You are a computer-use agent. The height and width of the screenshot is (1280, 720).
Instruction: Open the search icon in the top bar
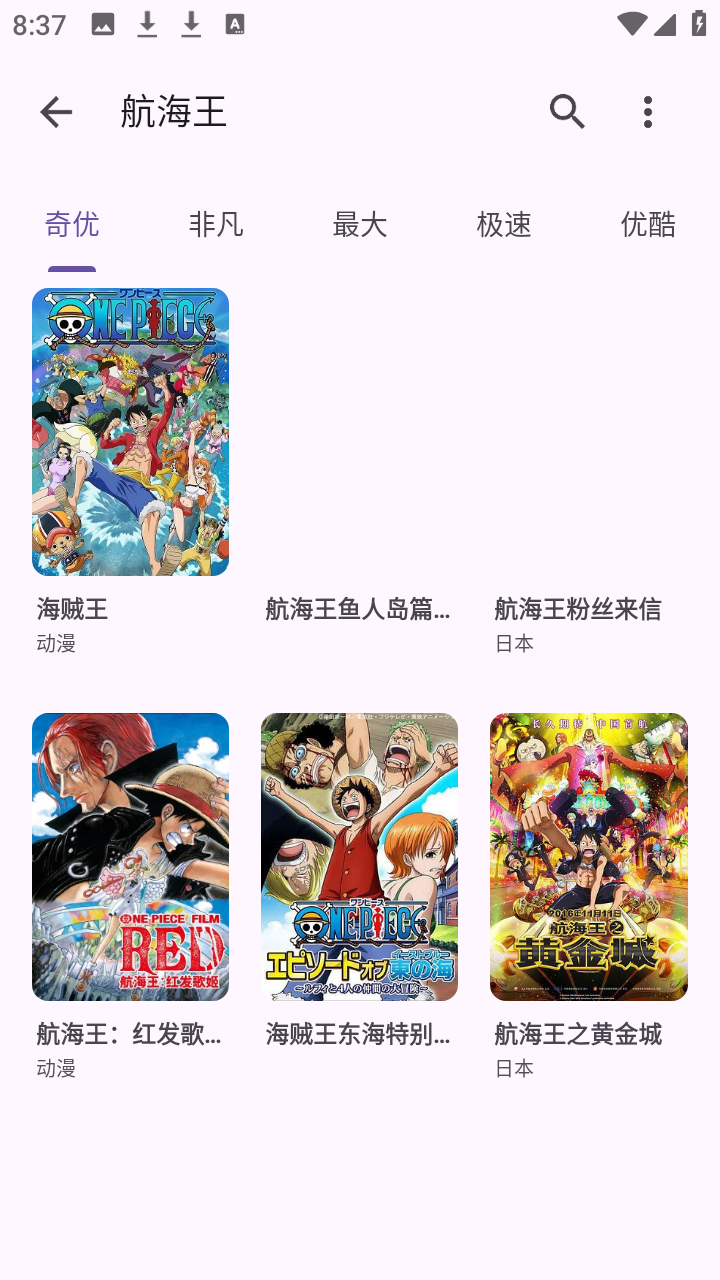click(x=567, y=112)
